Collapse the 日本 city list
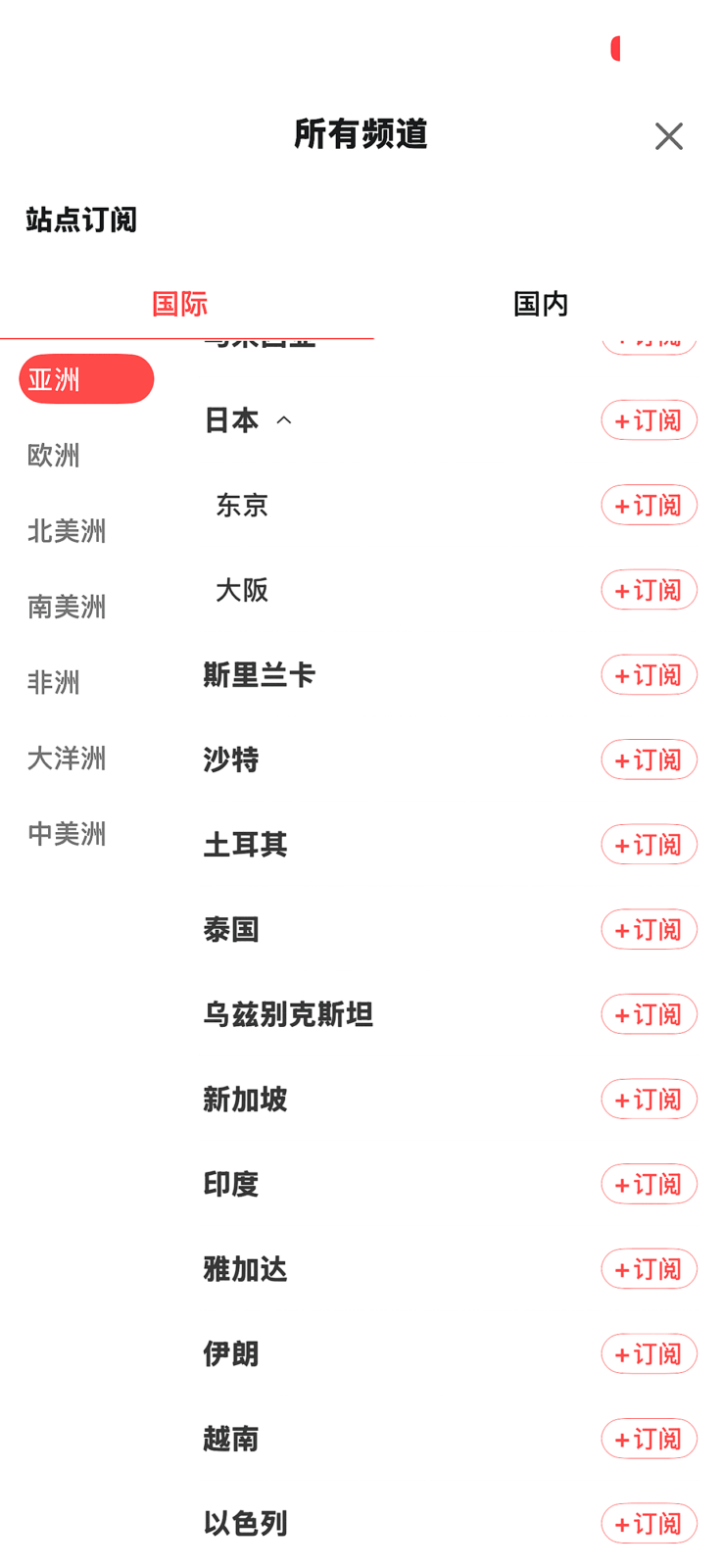Image resolution: width=723 pixels, height=1568 pixels. pyautogui.click(x=284, y=420)
